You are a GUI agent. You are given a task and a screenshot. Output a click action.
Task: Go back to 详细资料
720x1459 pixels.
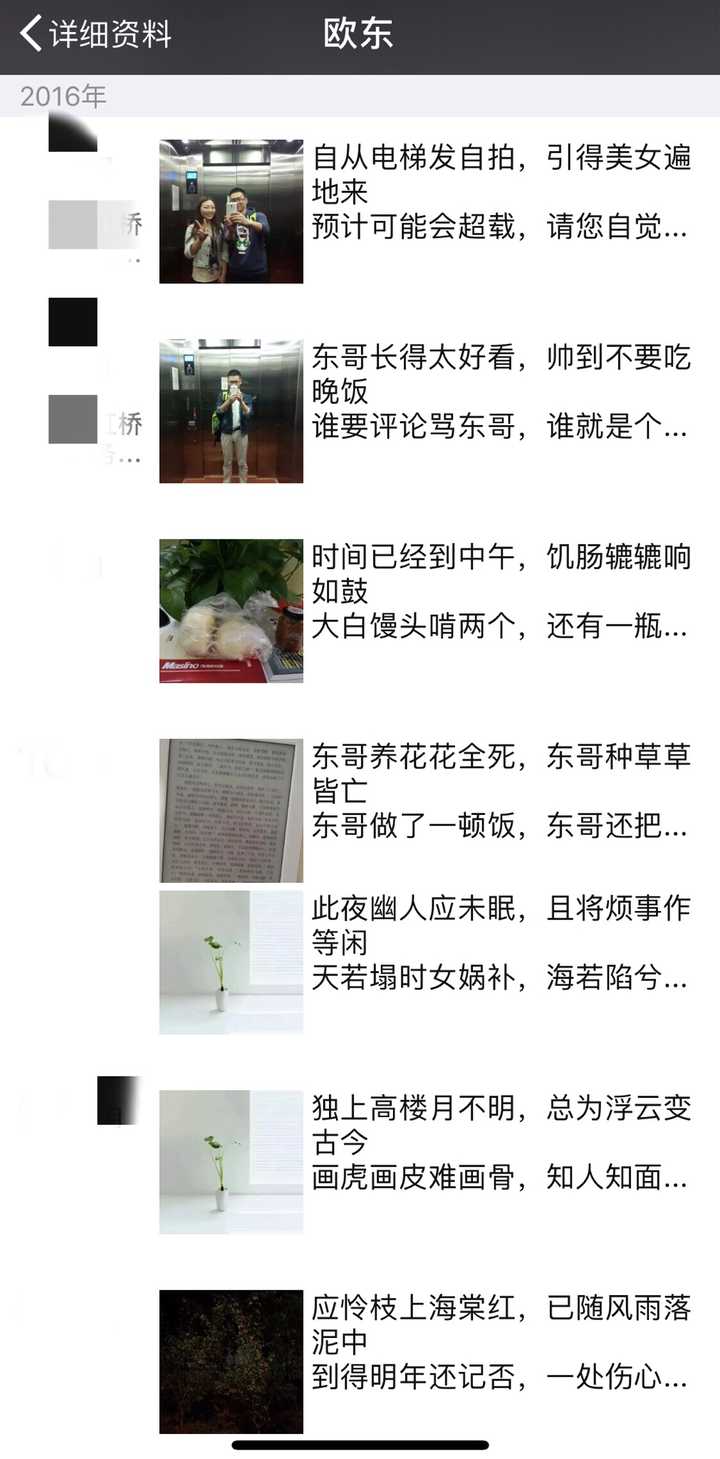pyautogui.click(x=95, y=34)
